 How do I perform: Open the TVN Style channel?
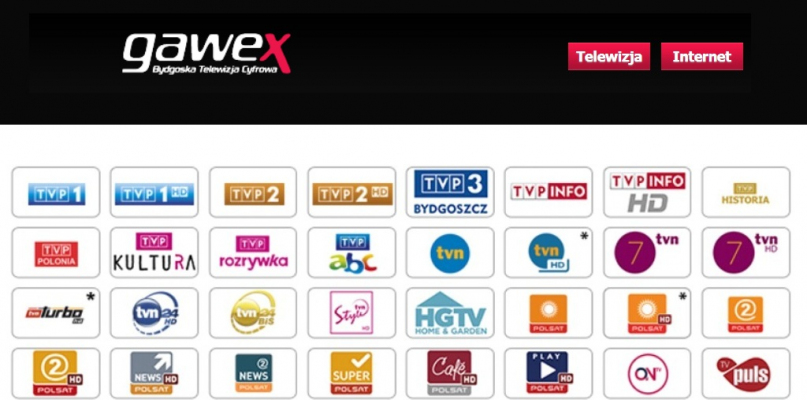pyautogui.click(x=352, y=313)
